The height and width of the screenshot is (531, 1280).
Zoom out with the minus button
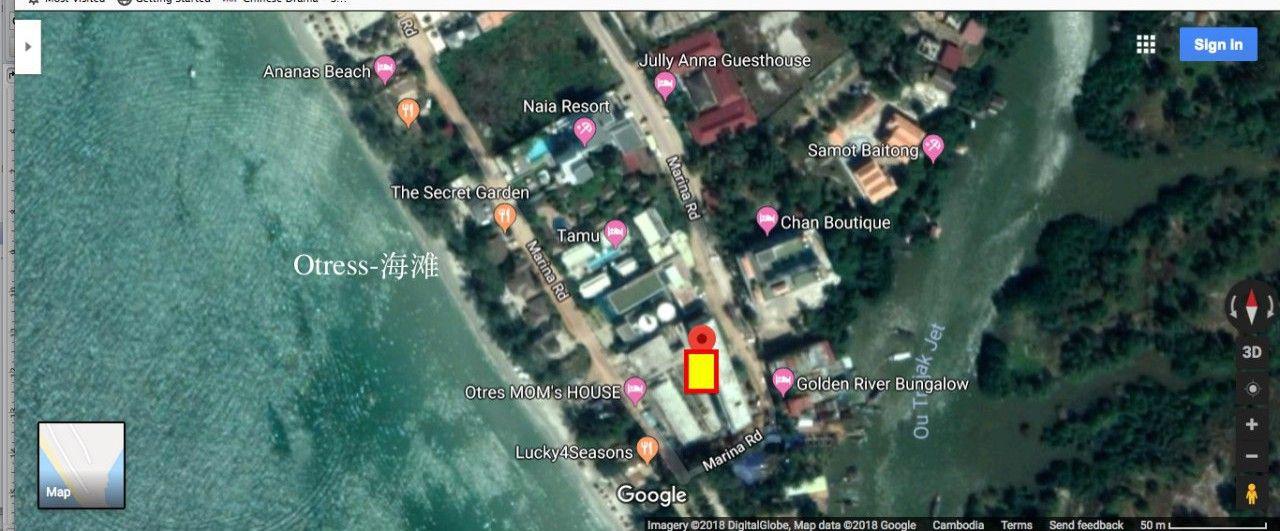click(1251, 457)
